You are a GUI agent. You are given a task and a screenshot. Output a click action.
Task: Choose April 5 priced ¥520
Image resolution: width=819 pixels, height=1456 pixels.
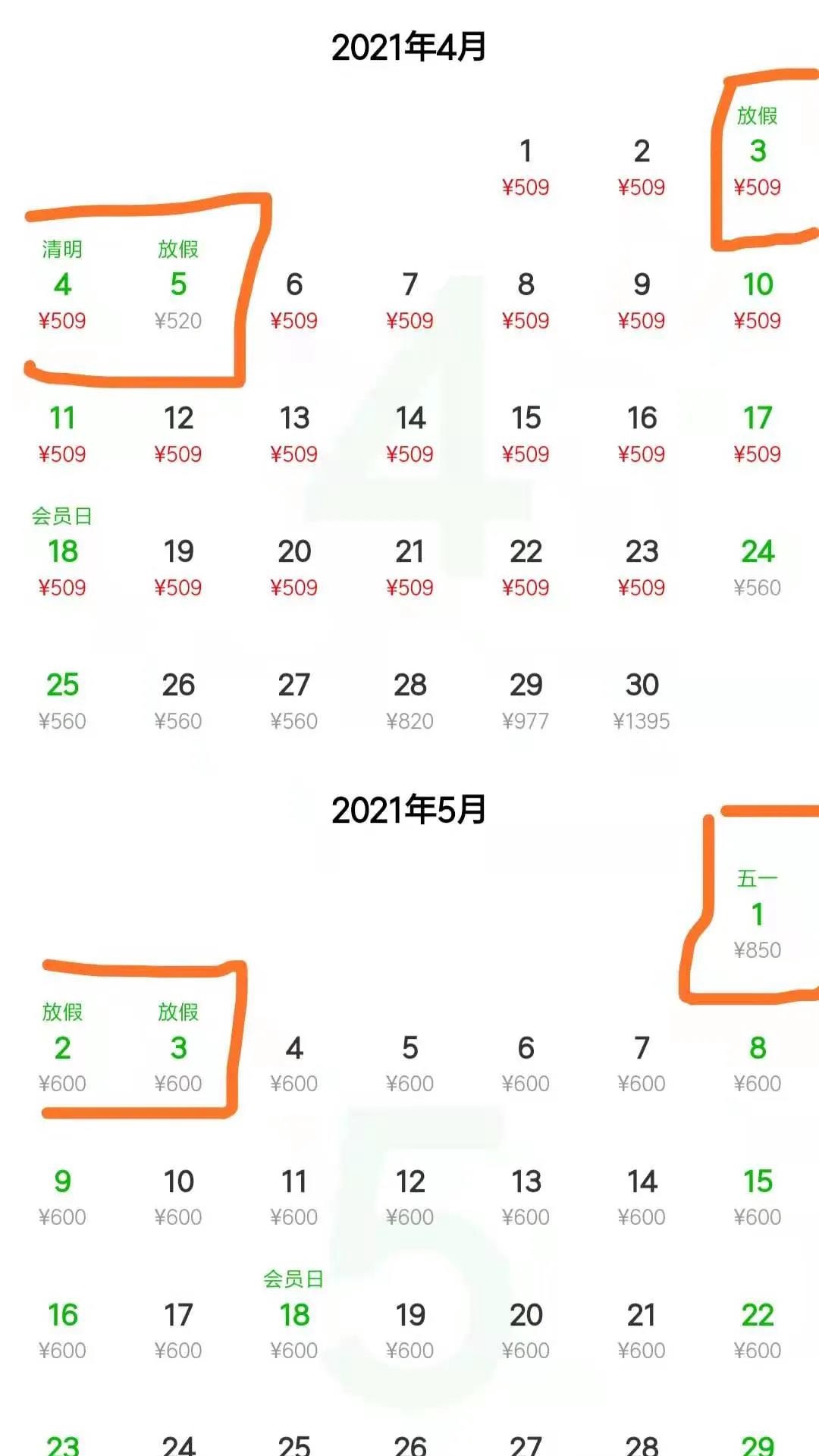coord(178,293)
